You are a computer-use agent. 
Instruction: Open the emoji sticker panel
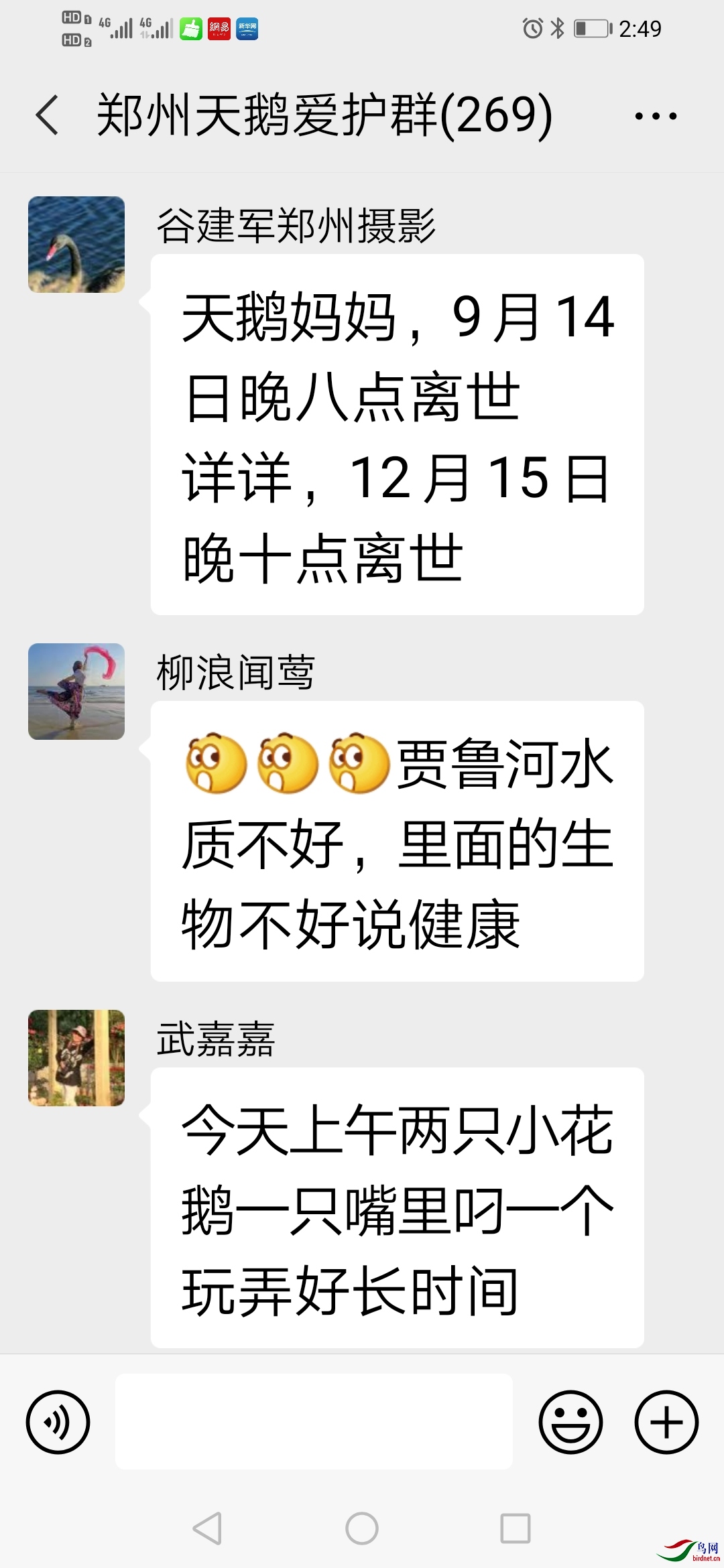coord(570,1422)
